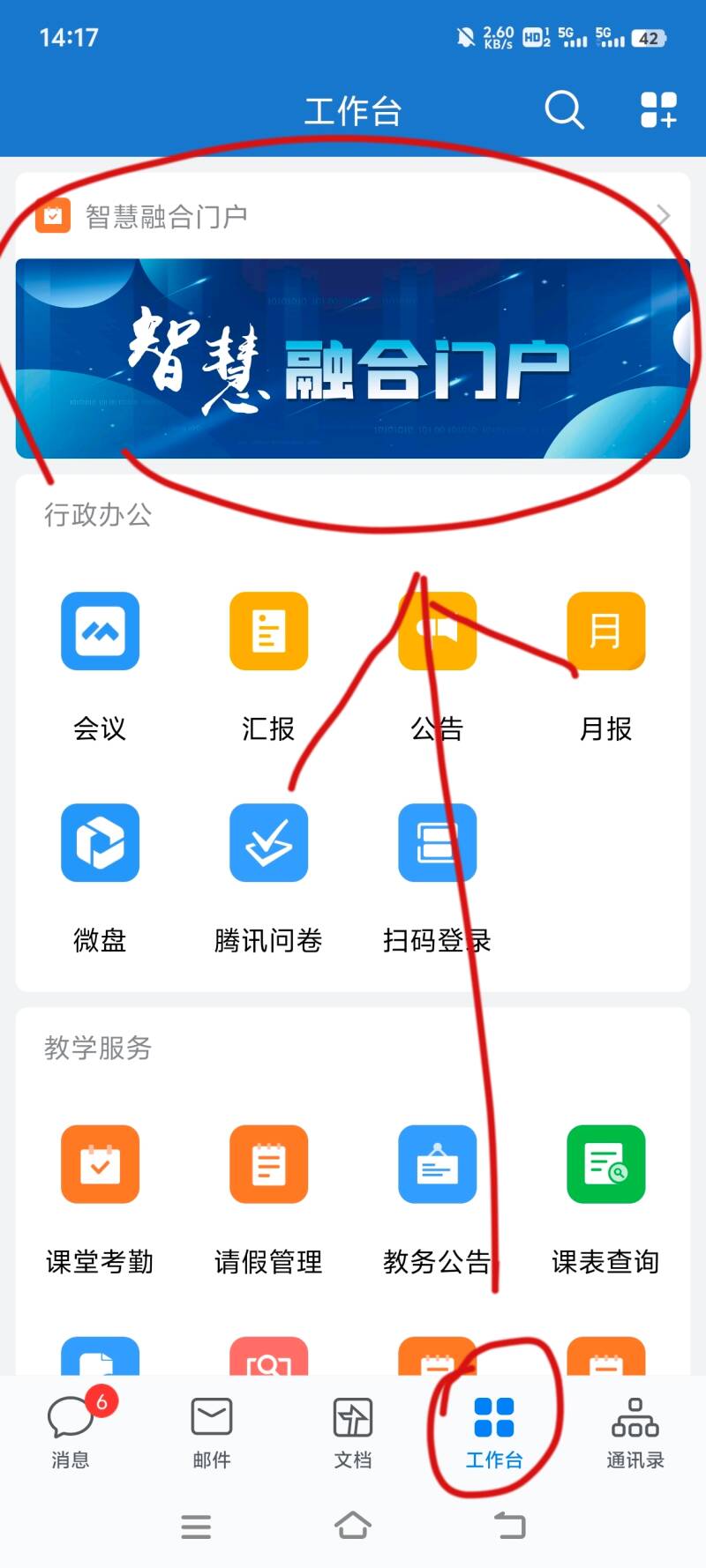Switch to the 邮件 tab
Screen dimensions: 706x1568
212,1430
